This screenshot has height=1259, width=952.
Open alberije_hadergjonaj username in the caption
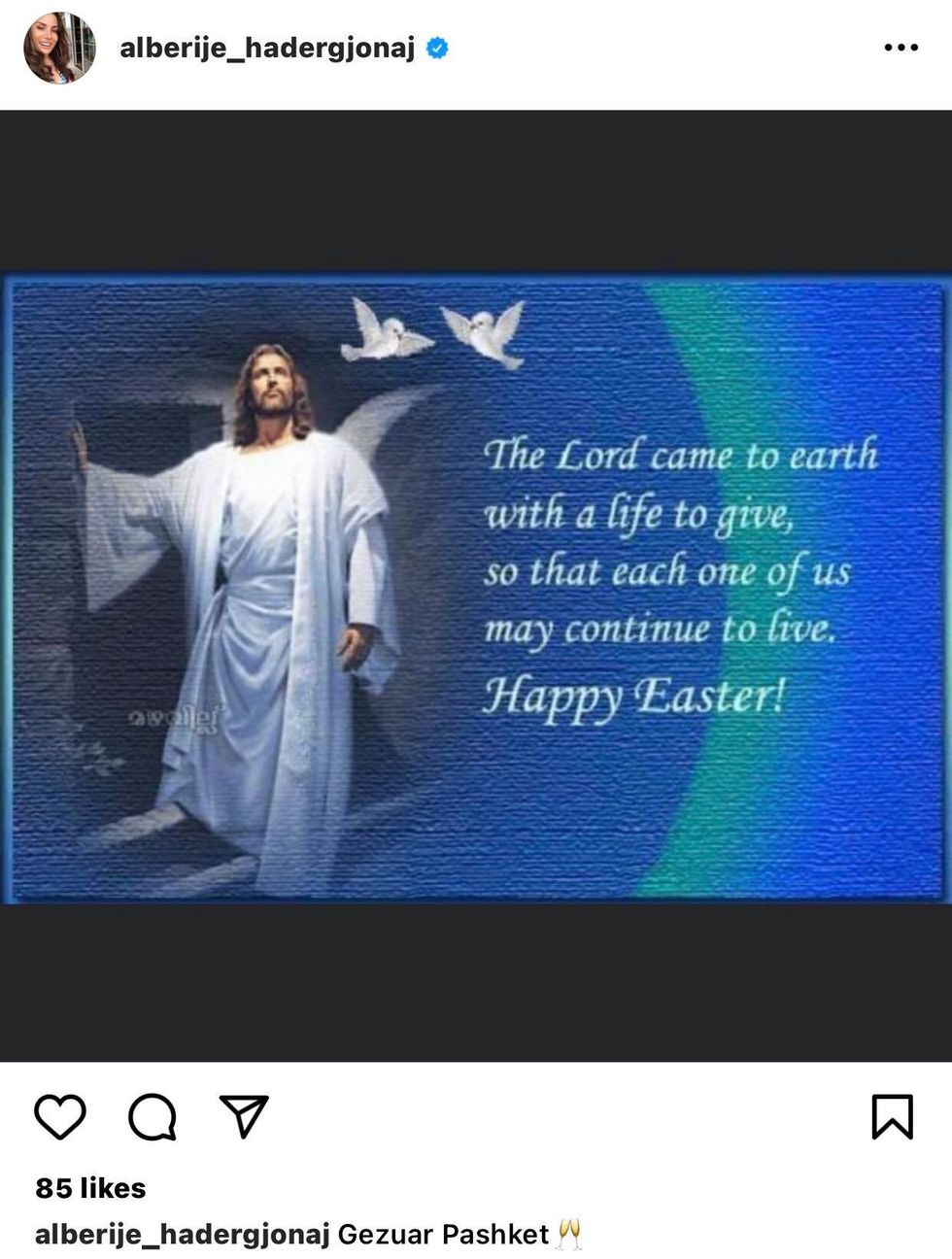click(182, 1235)
